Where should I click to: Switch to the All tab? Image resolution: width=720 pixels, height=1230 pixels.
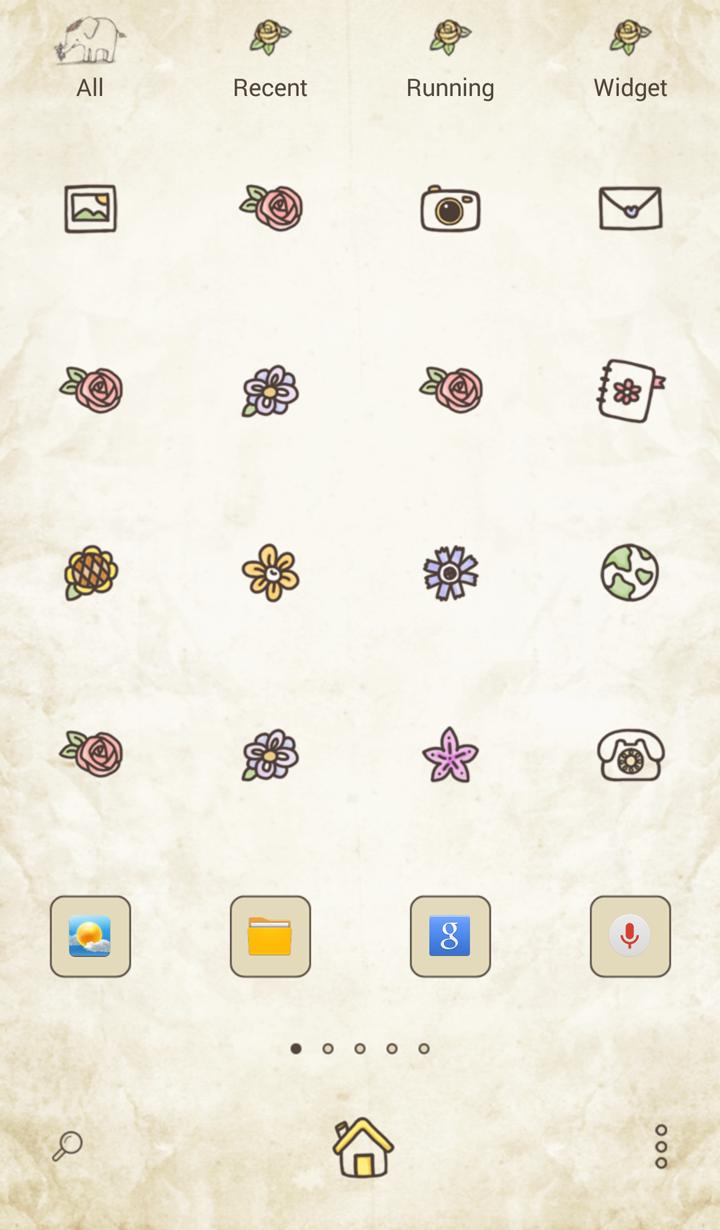pos(90,60)
